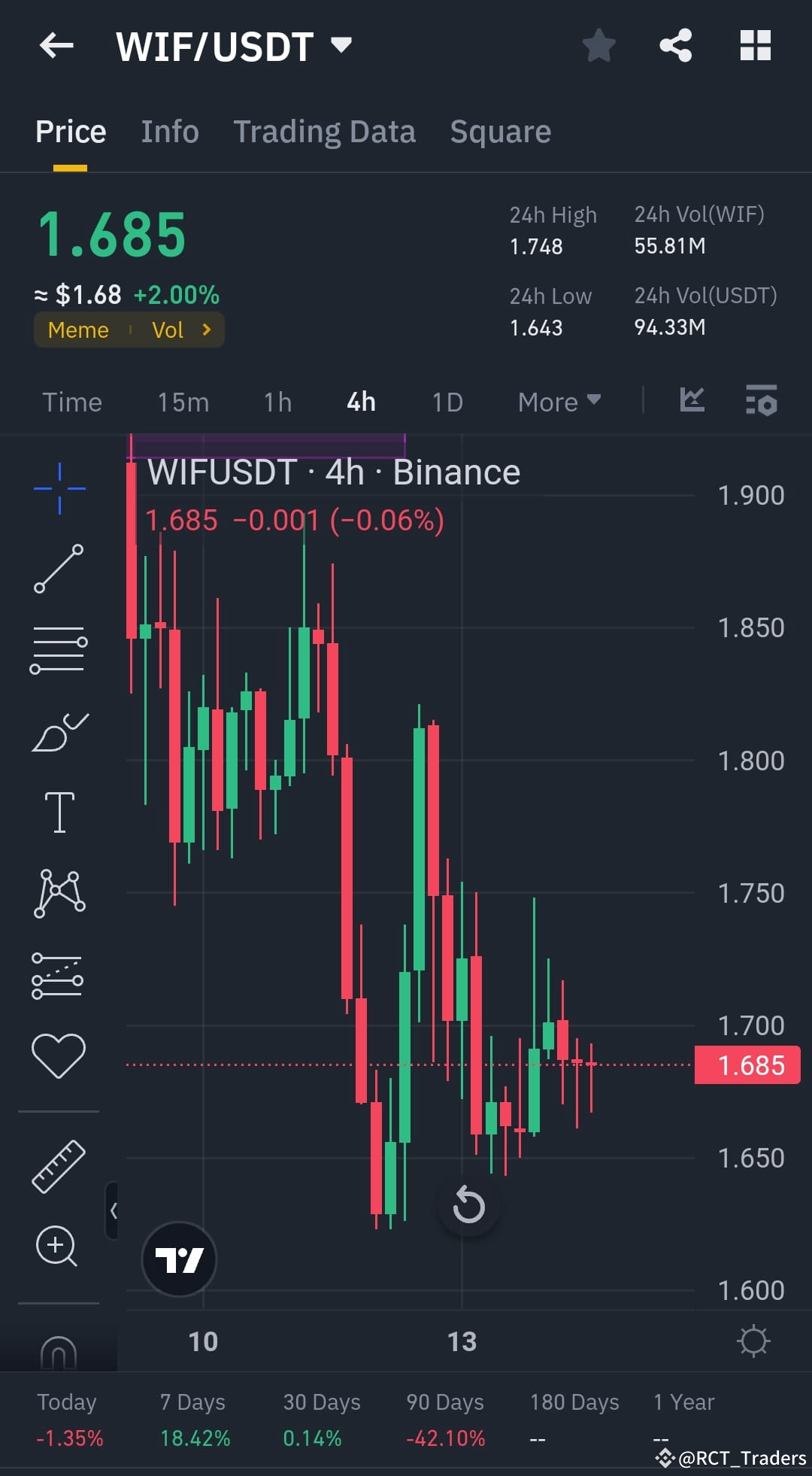Select the 1D timeframe
812x1476 pixels.
(x=446, y=402)
